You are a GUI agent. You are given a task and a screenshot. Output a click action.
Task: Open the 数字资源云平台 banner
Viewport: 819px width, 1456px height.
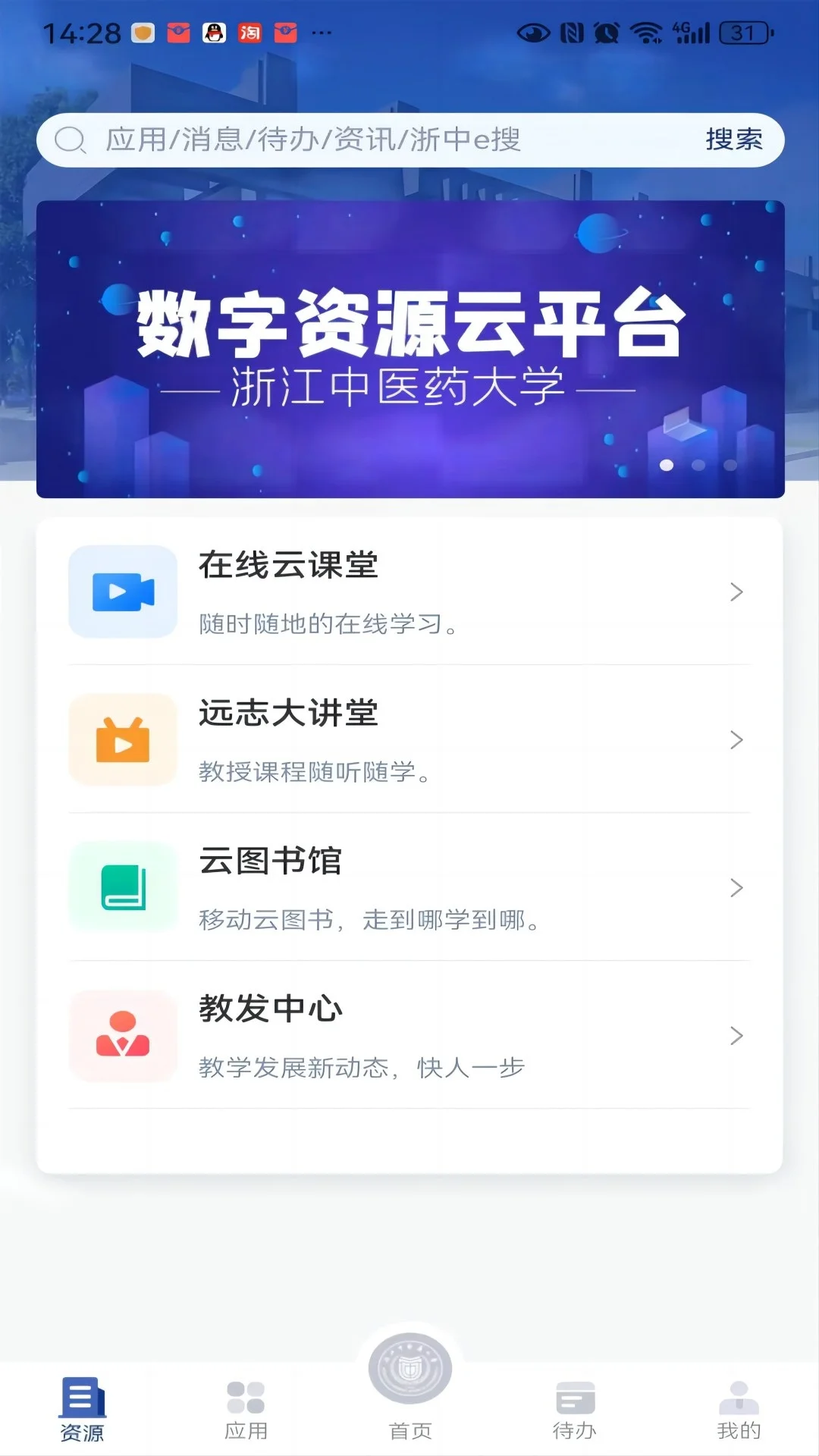point(409,345)
